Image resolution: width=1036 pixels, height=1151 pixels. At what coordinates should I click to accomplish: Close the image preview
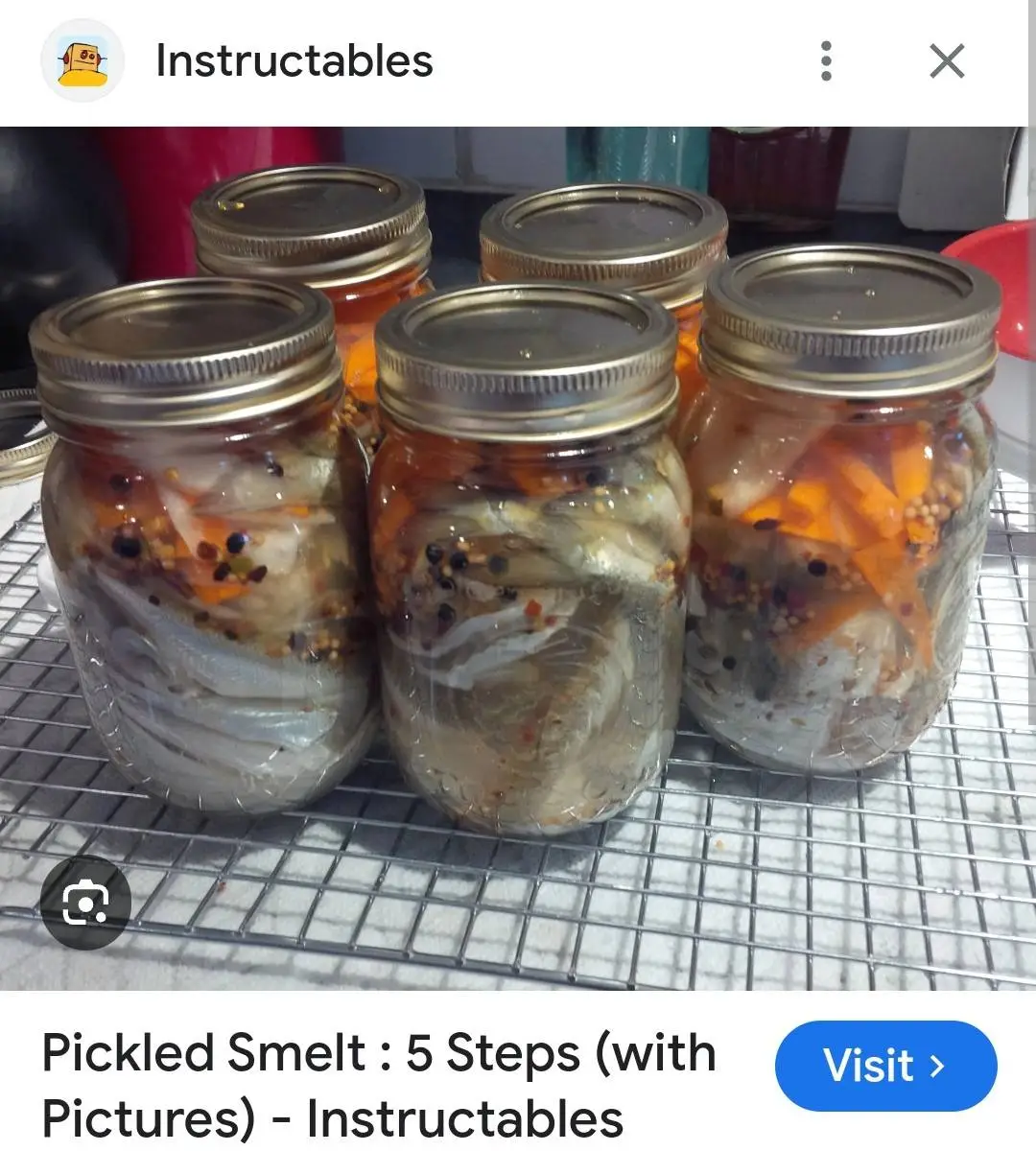click(946, 61)
